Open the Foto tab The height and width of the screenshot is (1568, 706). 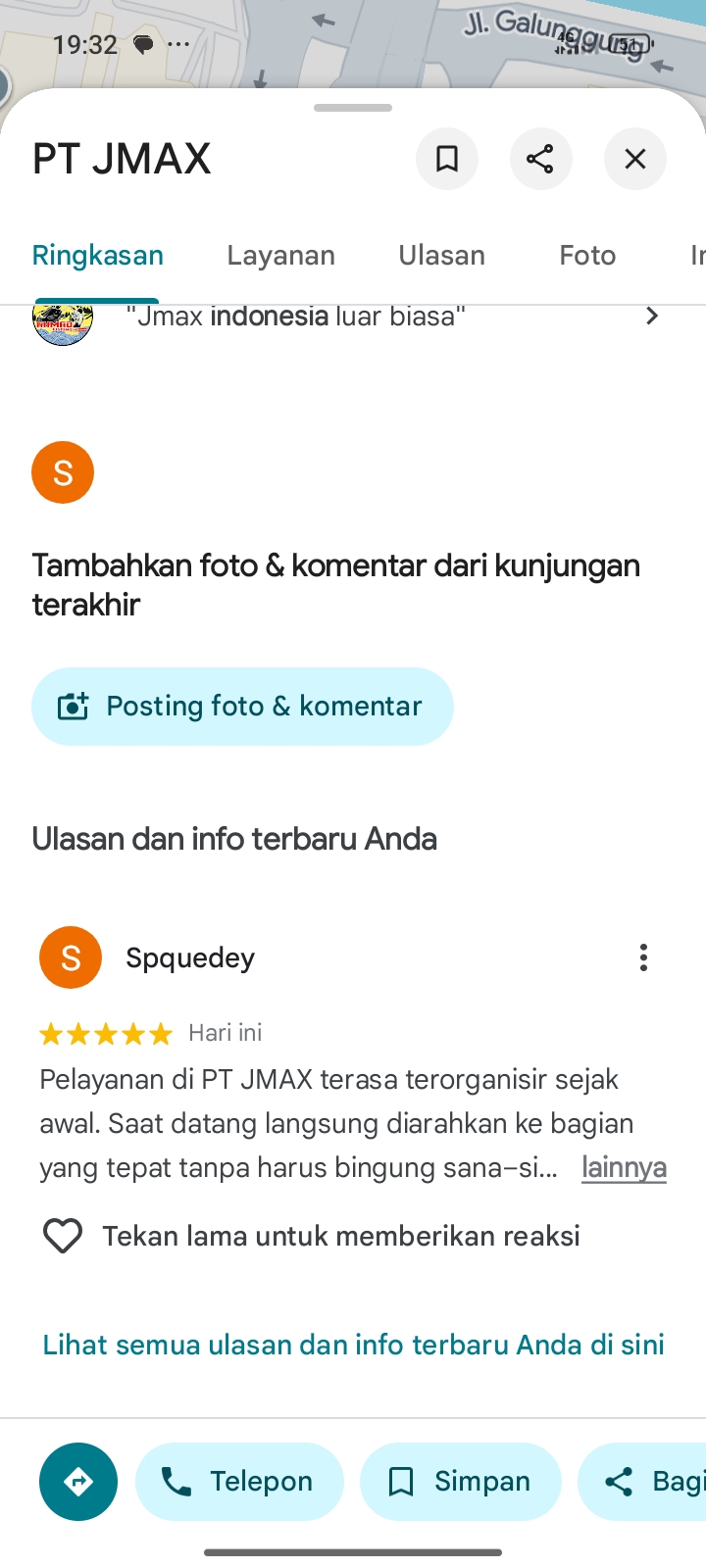pyautogui.click(x=587, y=256)
